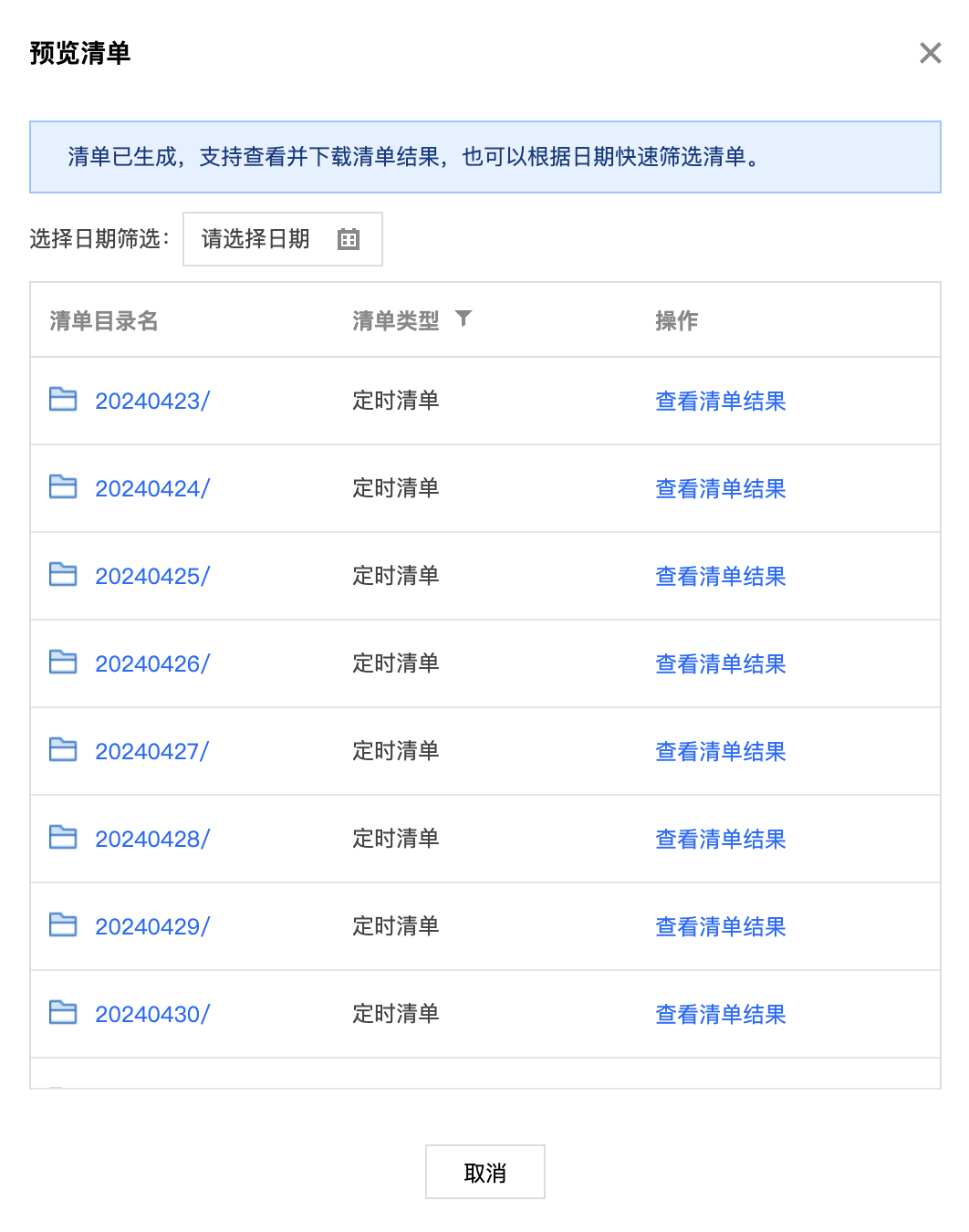This screenshot has width=969, height=1232.
Task: Open folder 20240425/
Action: click(151, 576)
